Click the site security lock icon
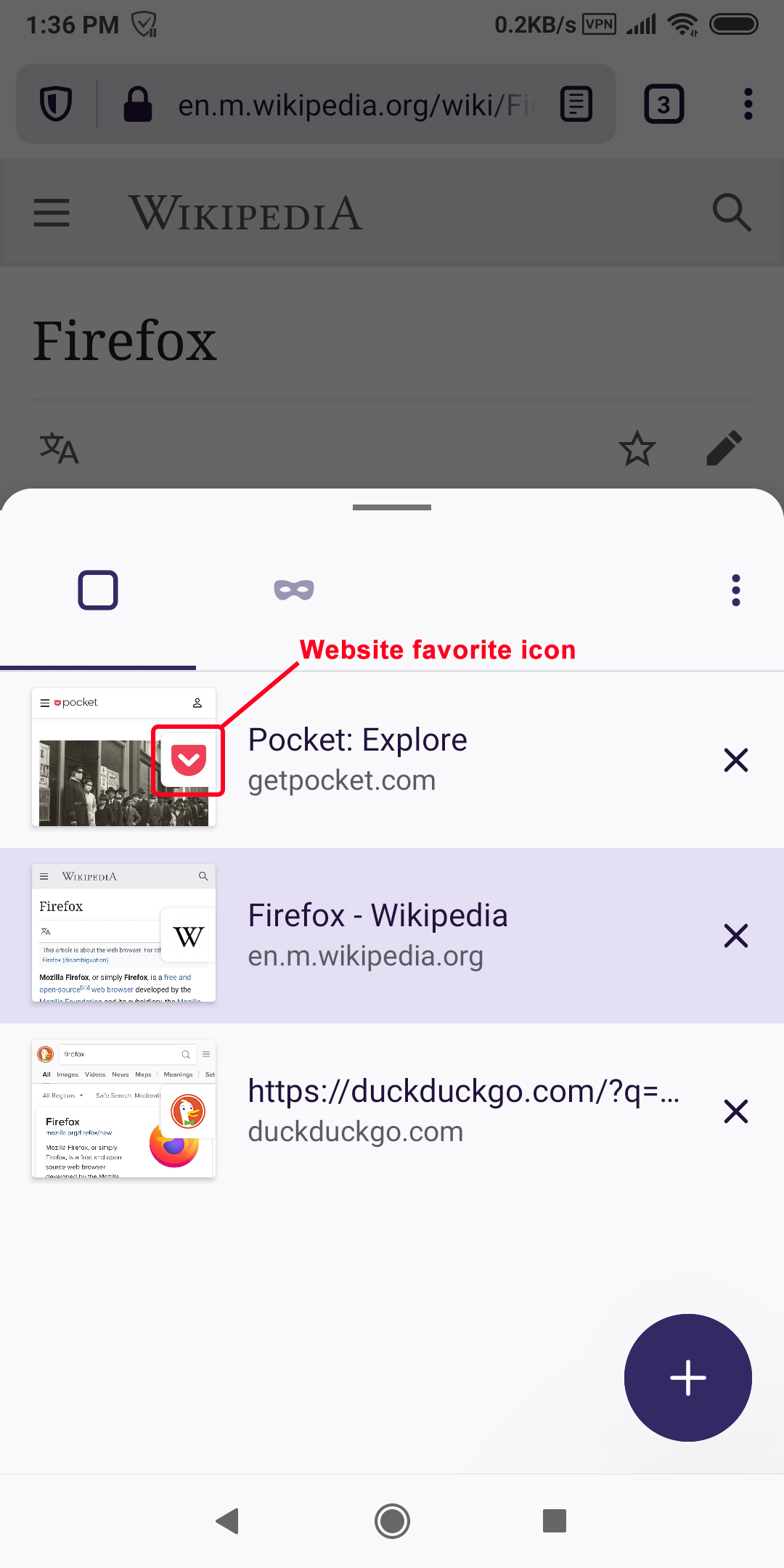The image size is (784, 1568). pyautogui.click(x=138, y=103)
